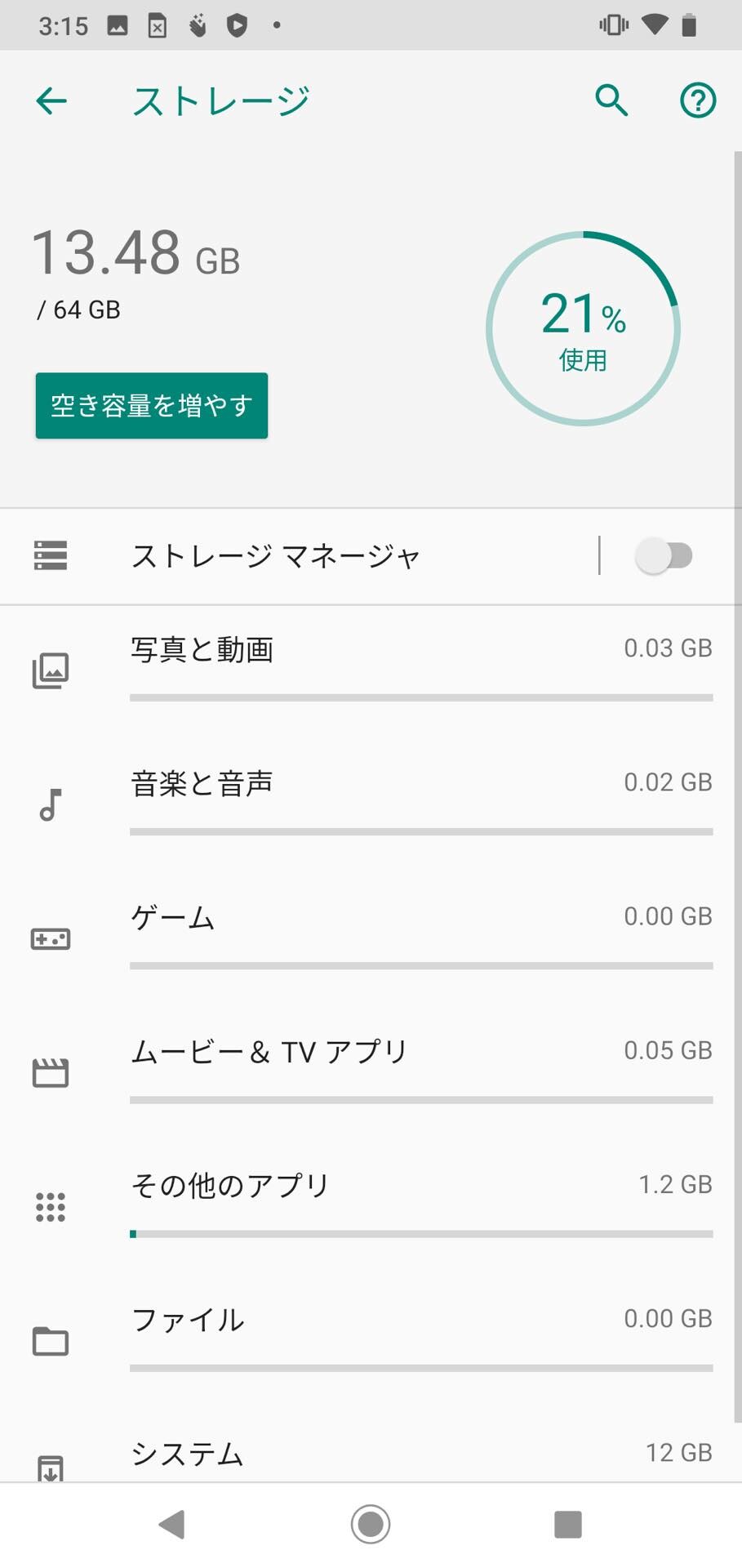Open recent apps from navigation bar
742x1568 pixels.
(x=567, y=1524)
